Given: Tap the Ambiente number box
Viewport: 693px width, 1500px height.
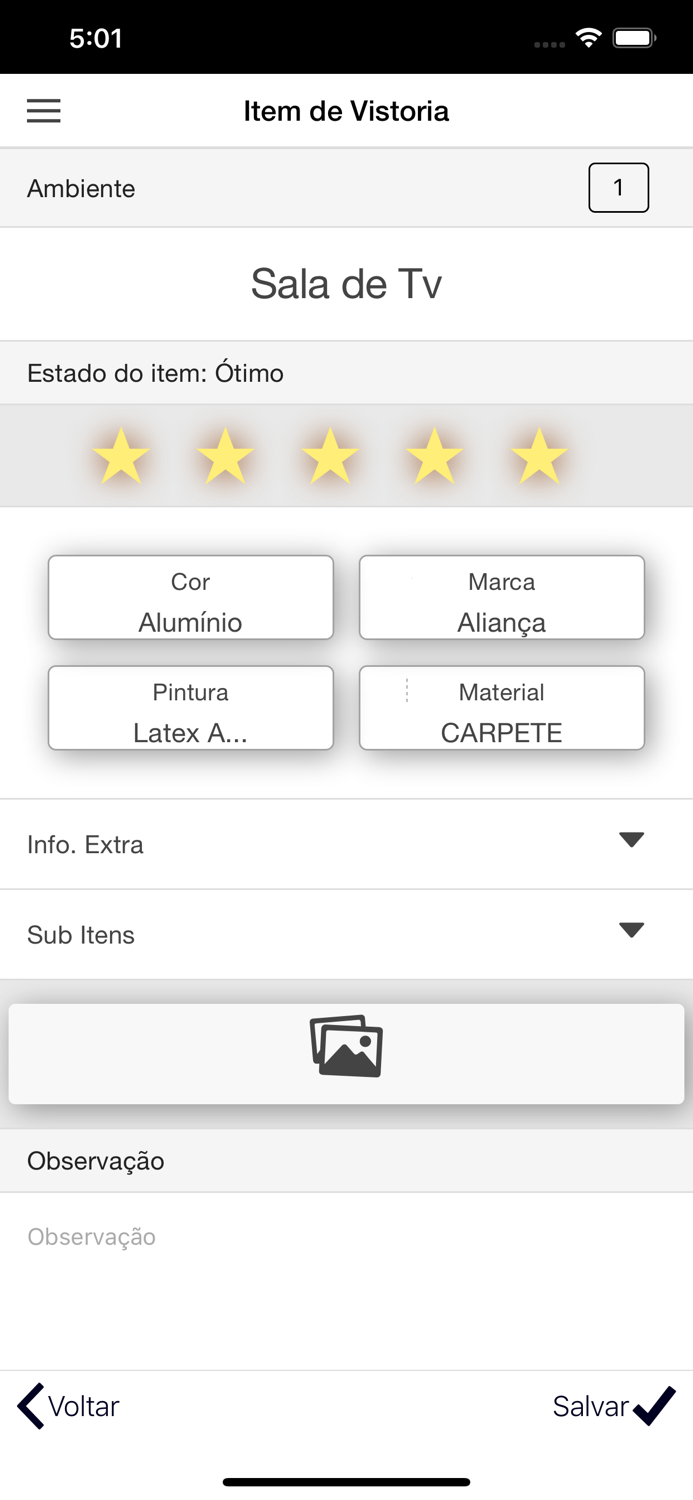Looking at the screenshot, I should pyautogui.click(x=618, y=188).
